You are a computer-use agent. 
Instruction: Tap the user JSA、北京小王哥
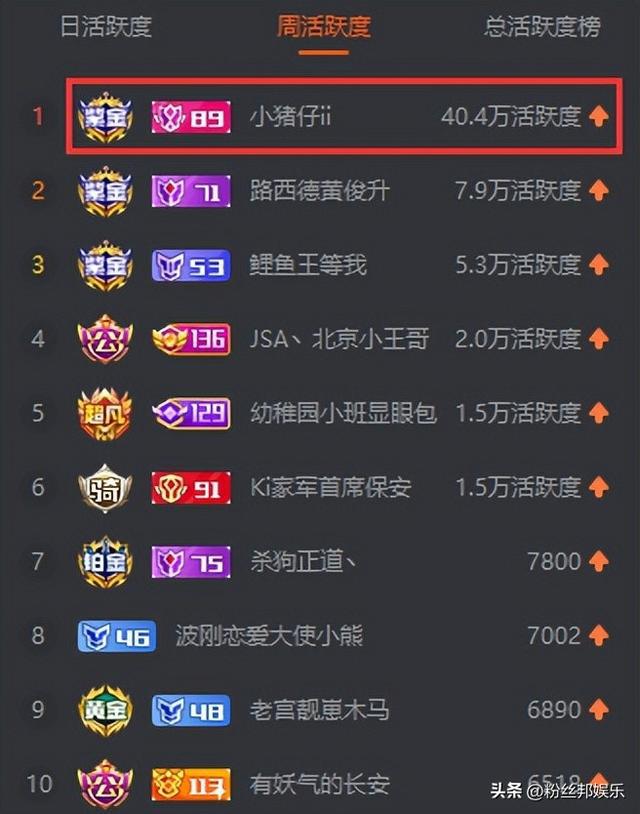point(339,339)
